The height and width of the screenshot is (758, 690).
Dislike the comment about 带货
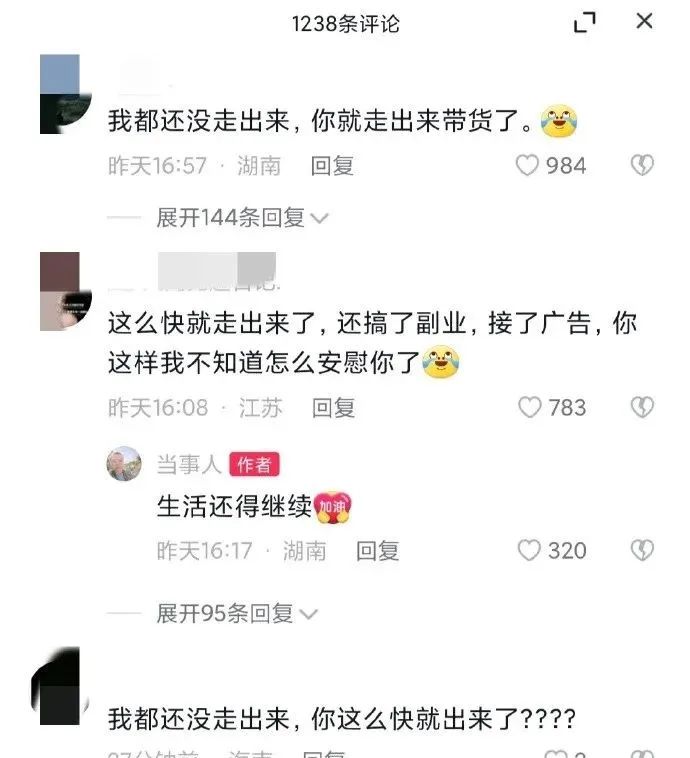pos(642,165)
